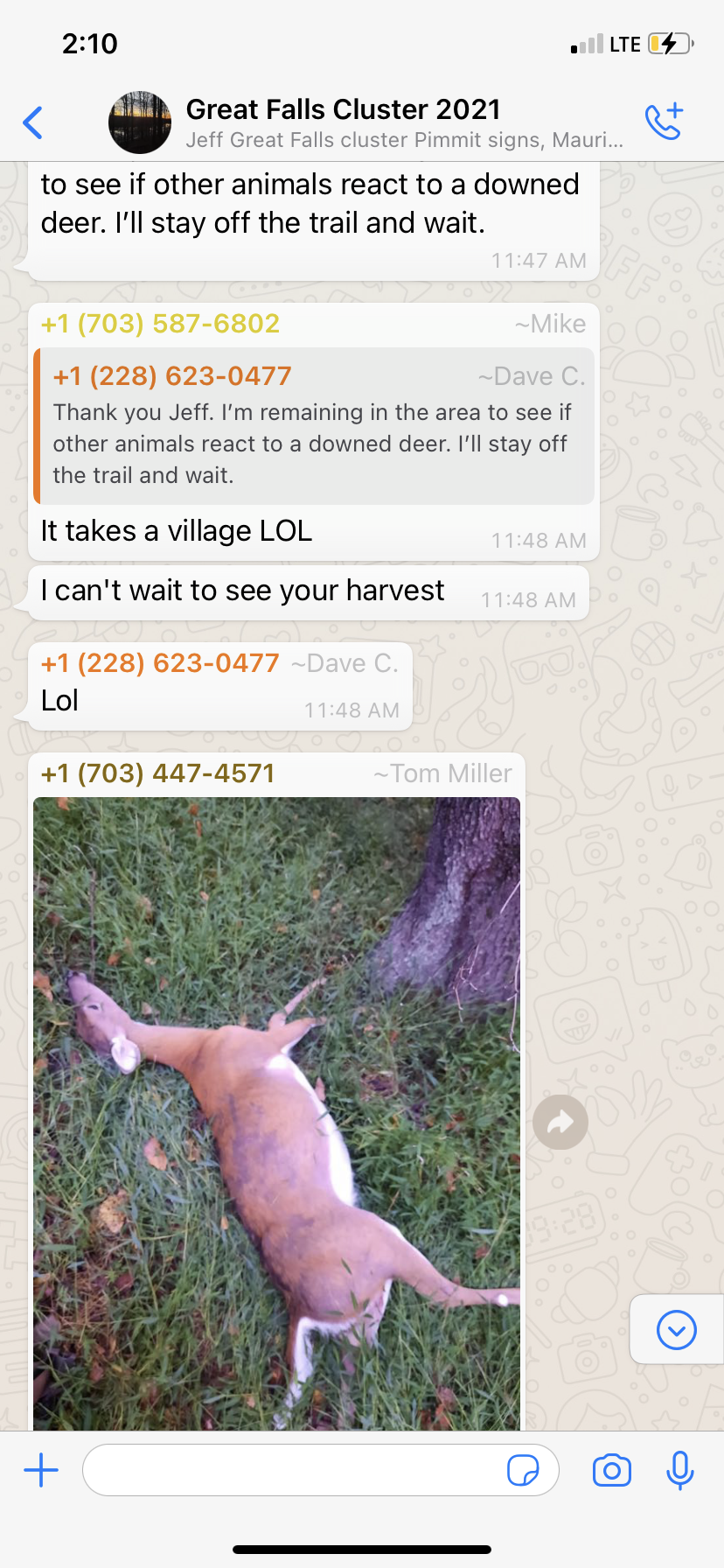Tap Mike's number +1 (703) 587-6802

click(160, 324)
